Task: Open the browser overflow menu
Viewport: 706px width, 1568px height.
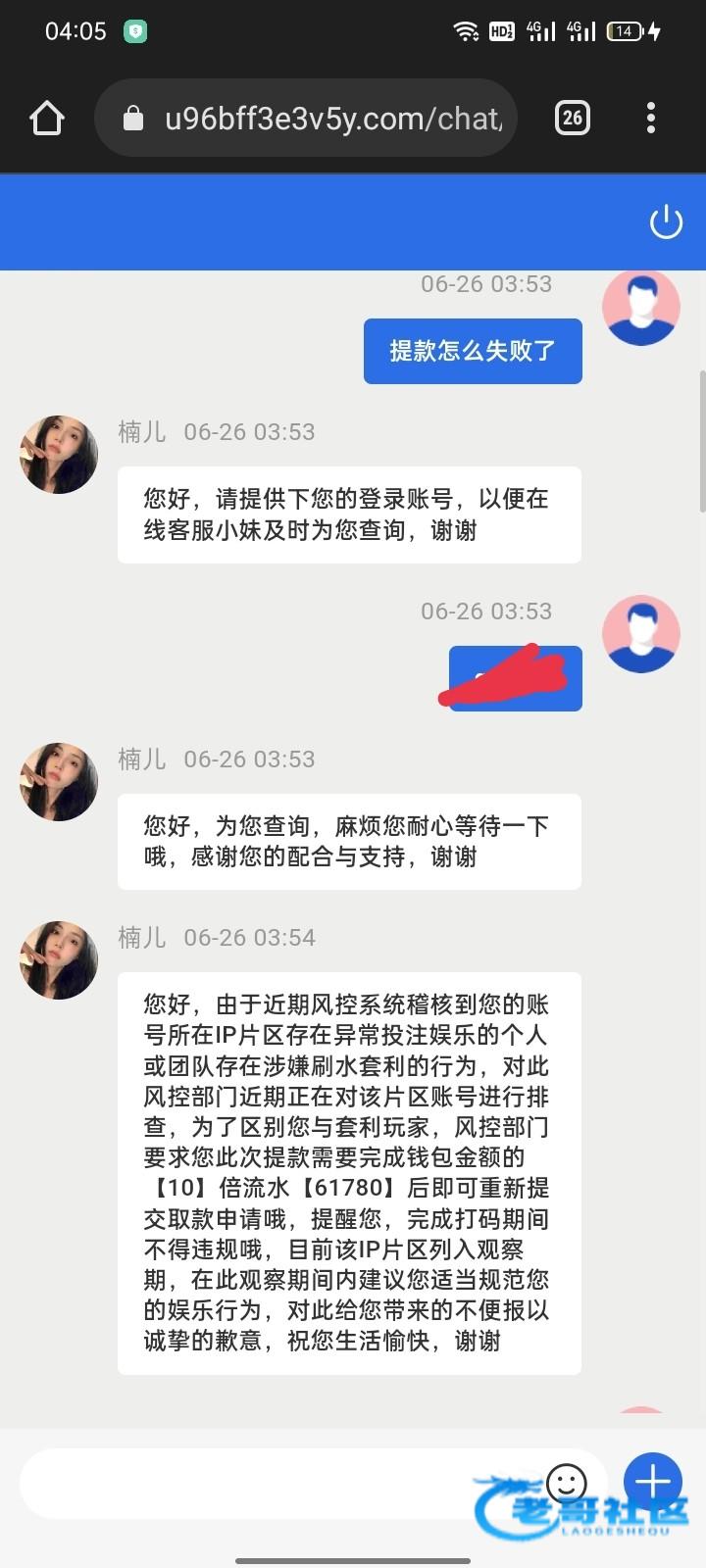Action: coord(651,119)
